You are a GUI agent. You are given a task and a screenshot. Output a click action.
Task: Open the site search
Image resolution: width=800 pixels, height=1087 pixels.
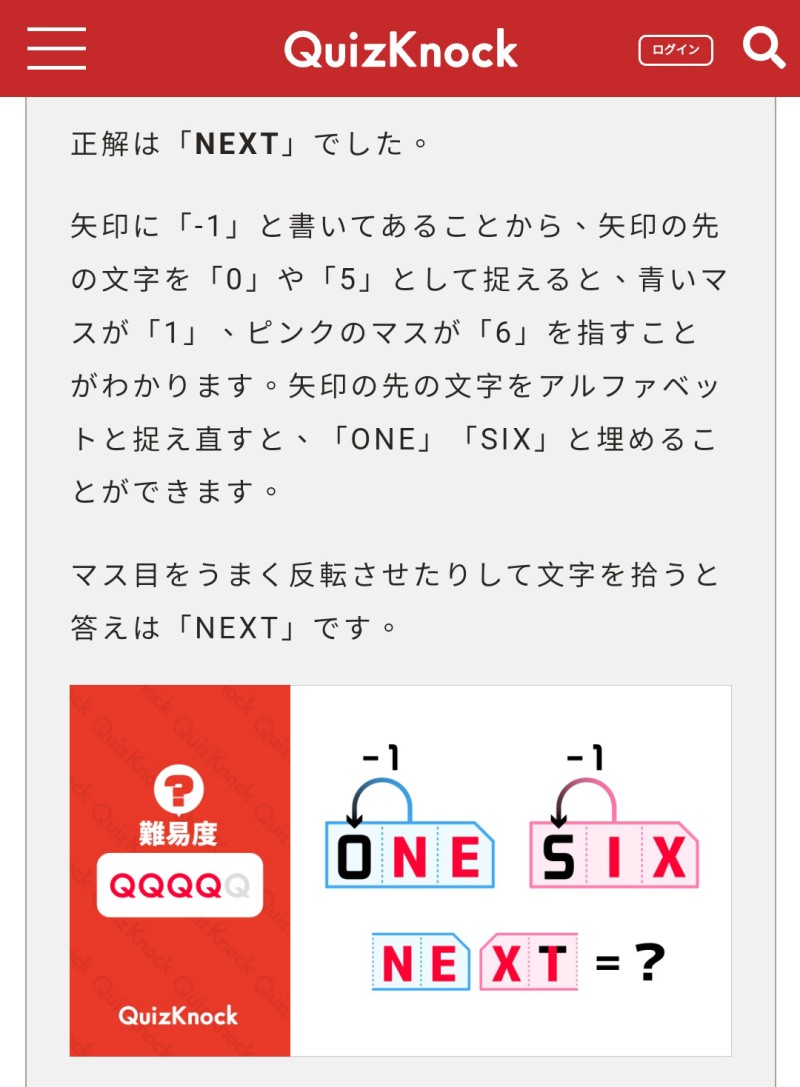coord(764,48)
